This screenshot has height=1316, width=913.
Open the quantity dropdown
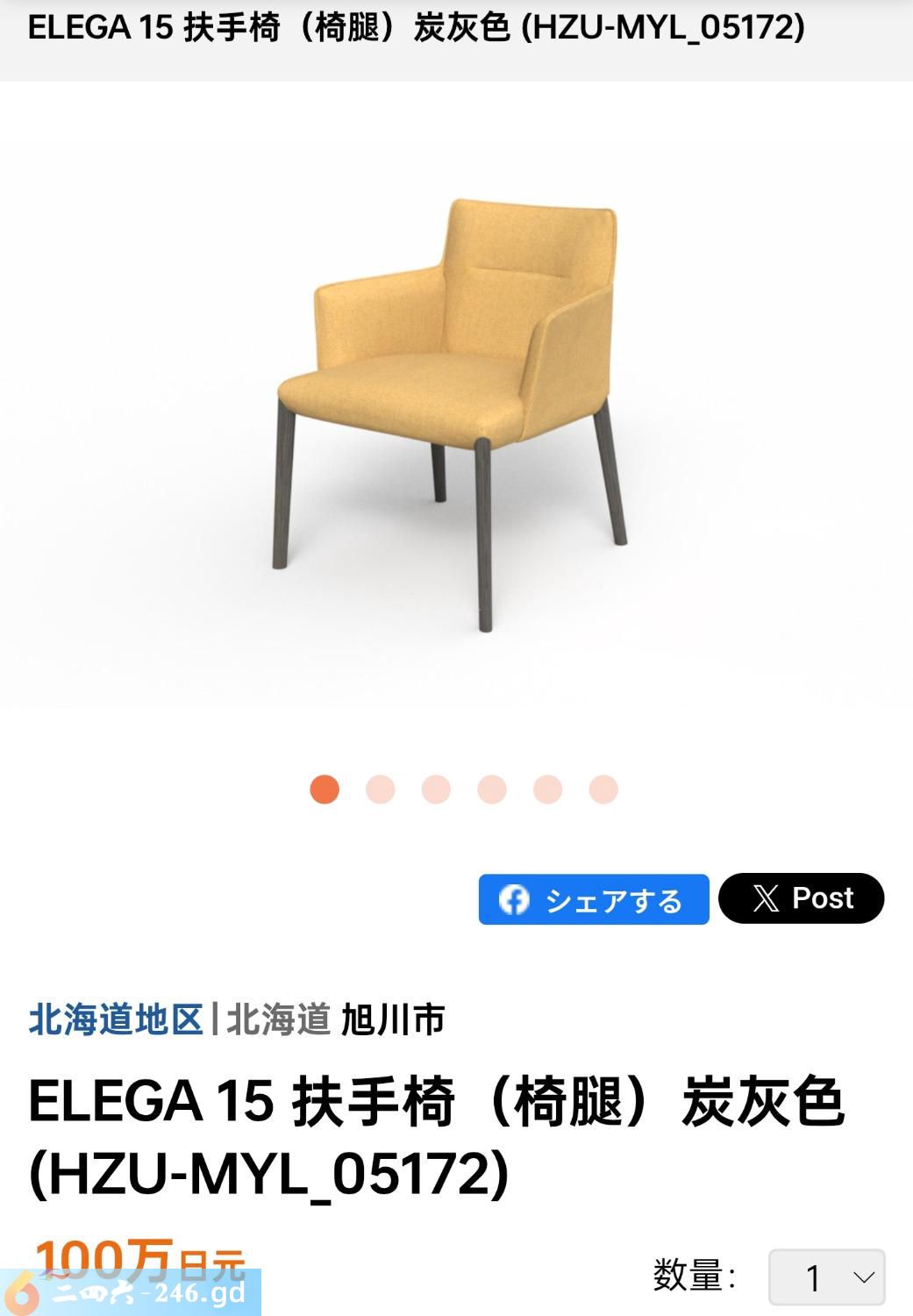click(826, 1277)
